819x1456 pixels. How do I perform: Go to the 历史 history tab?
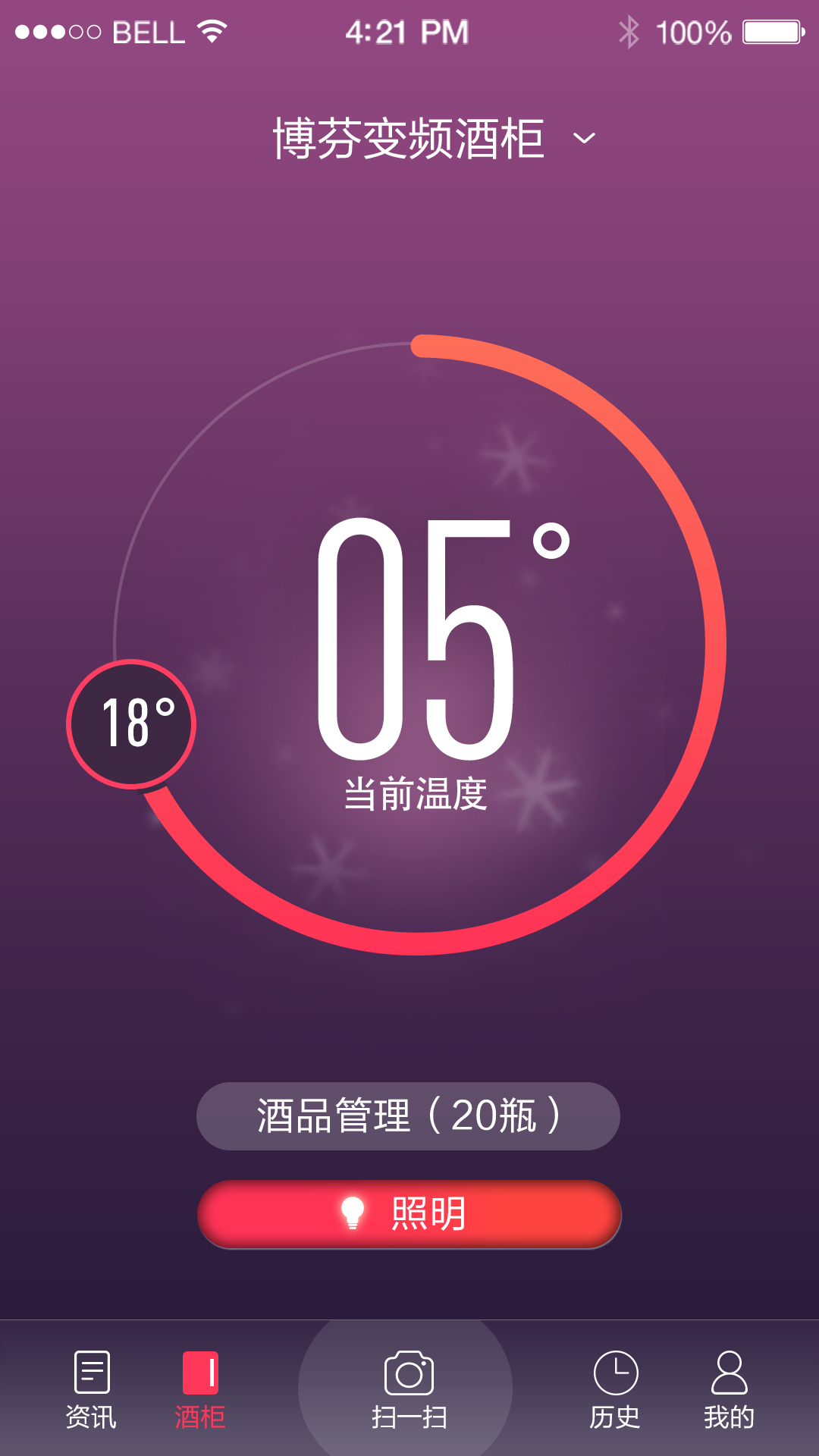[615, 1389]
